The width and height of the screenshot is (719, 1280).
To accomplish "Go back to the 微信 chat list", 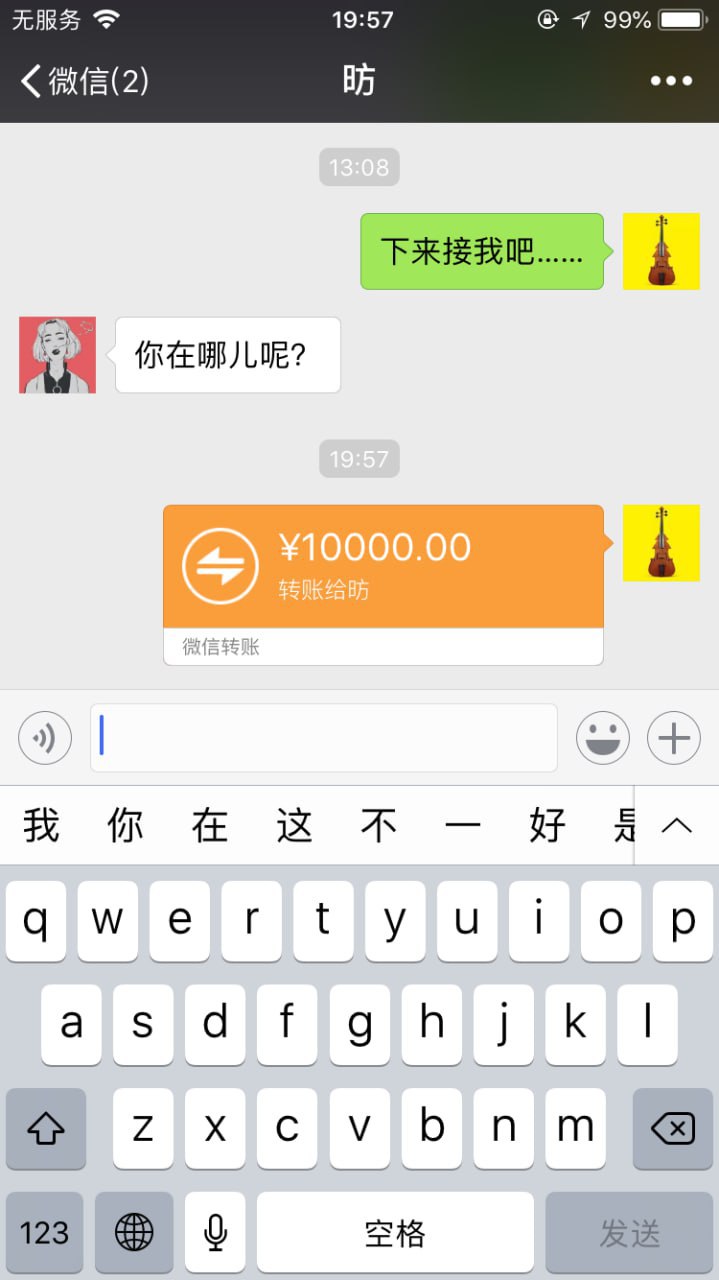I will (x=85, y=81).
